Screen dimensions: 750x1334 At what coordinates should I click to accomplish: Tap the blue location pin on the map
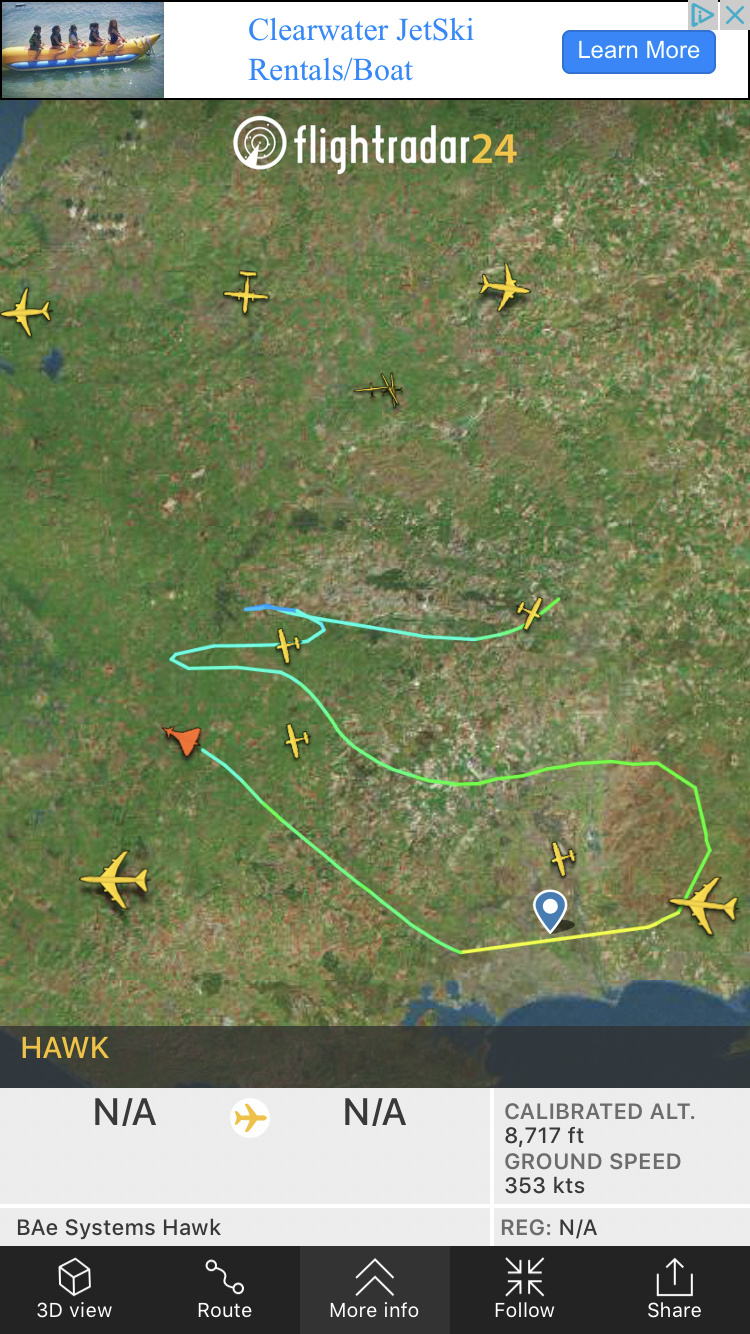(x=550, y=910)
